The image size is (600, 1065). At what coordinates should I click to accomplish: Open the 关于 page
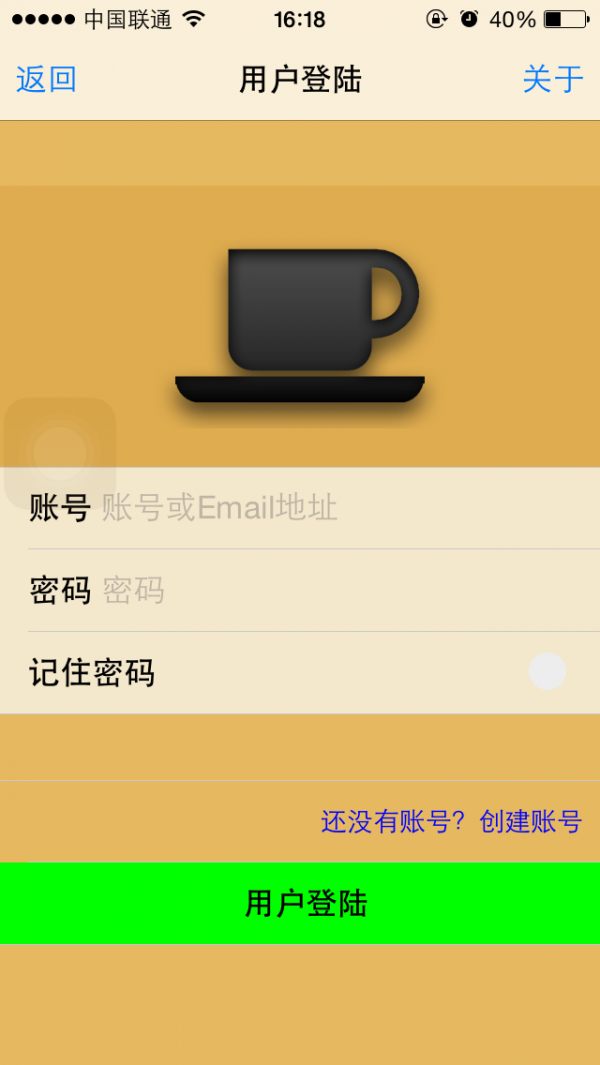click(552, 80)
